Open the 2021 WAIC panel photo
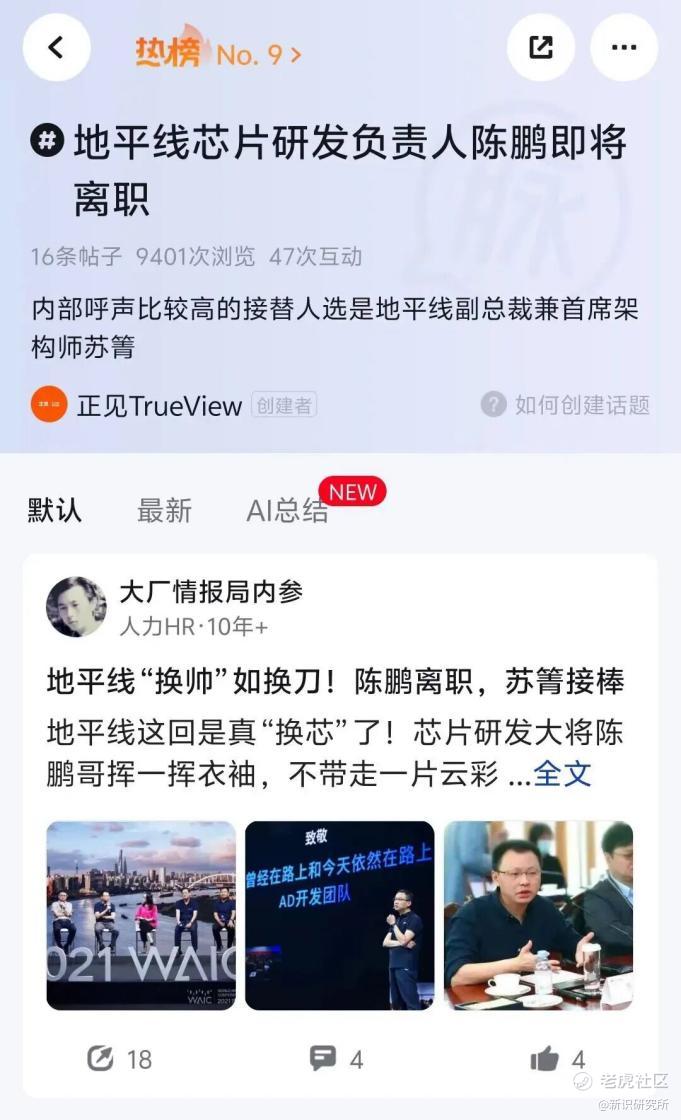The height and width of the screenshot is (1120, 681). (x=141, y=915)
